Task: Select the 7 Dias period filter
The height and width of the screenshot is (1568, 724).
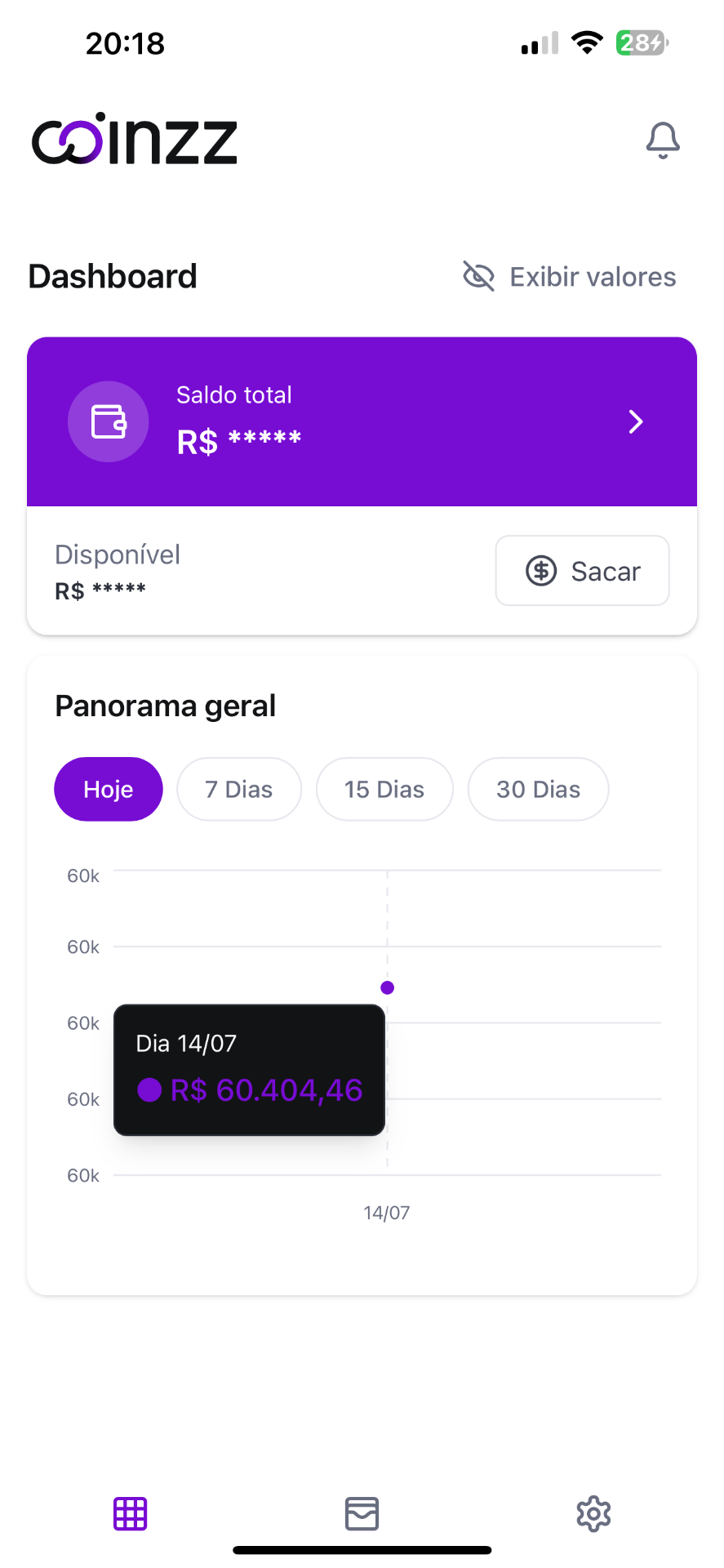Action: [x=238, y=789]
